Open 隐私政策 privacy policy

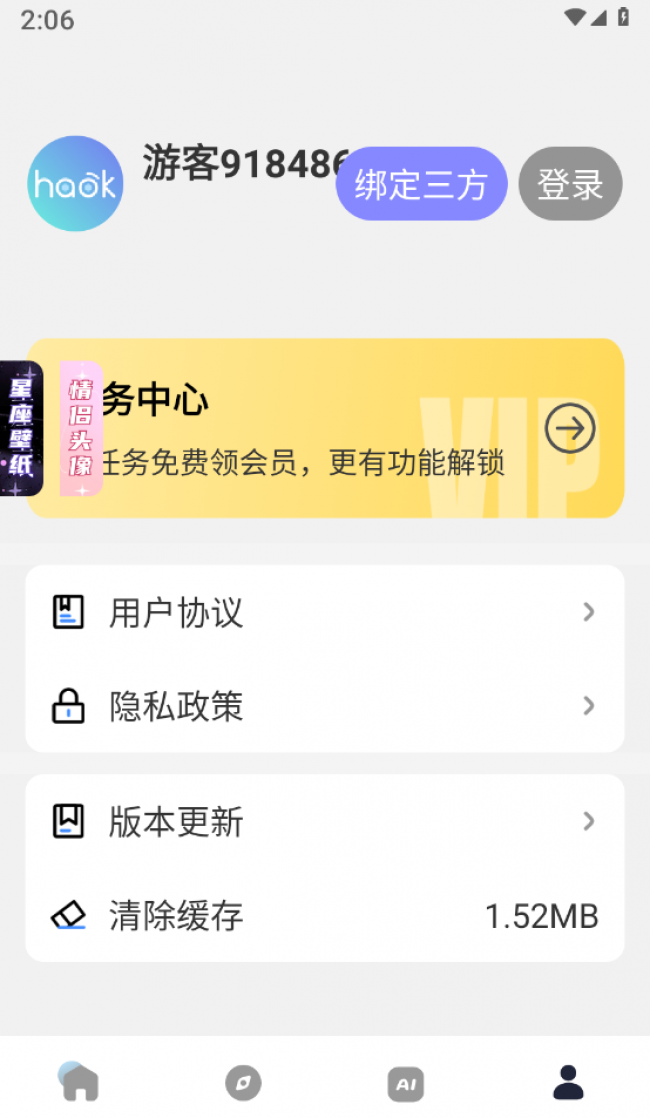click(325, 706)
